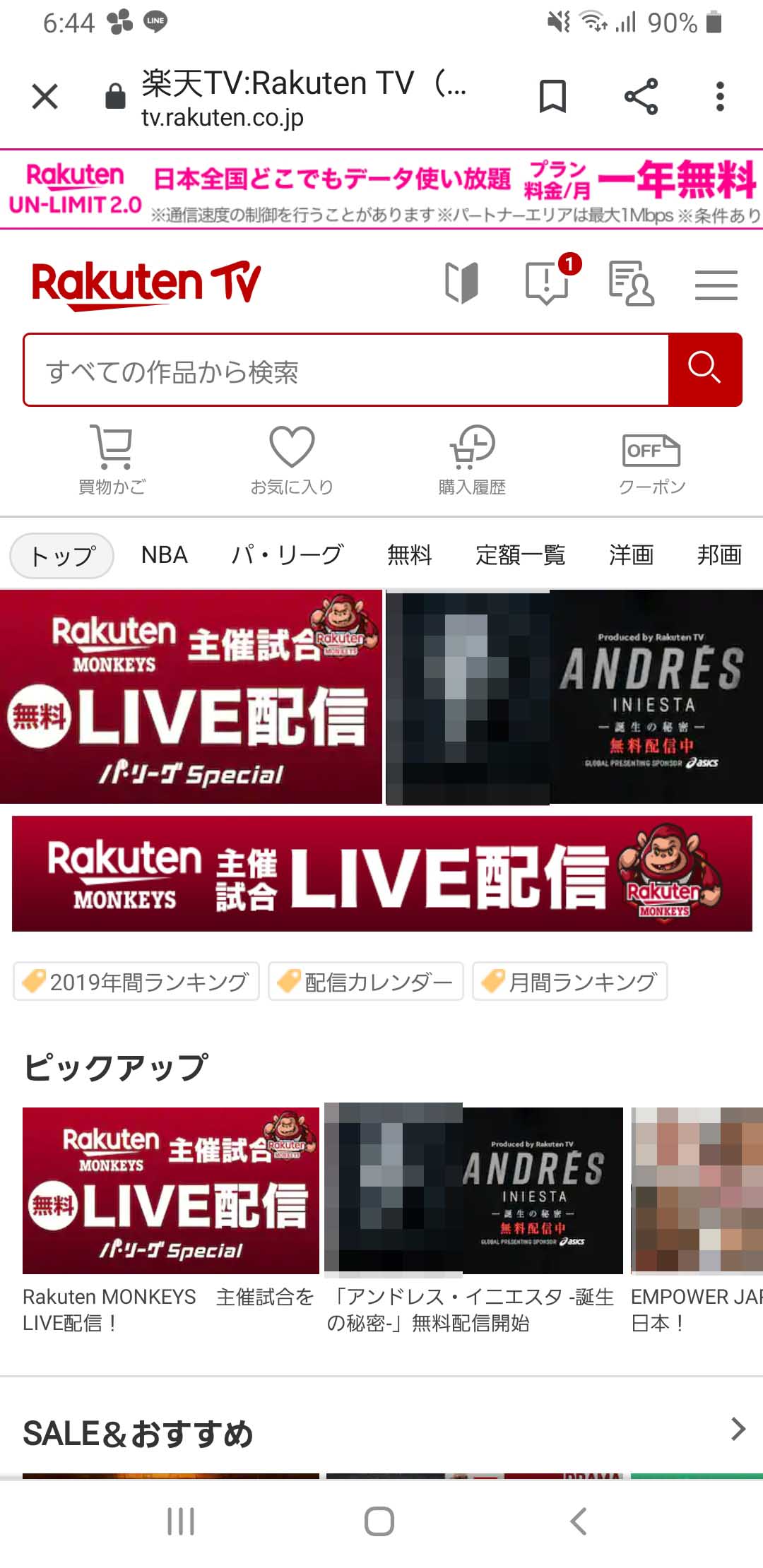Focus the すべての作品から検索 search field

(346, 371)
